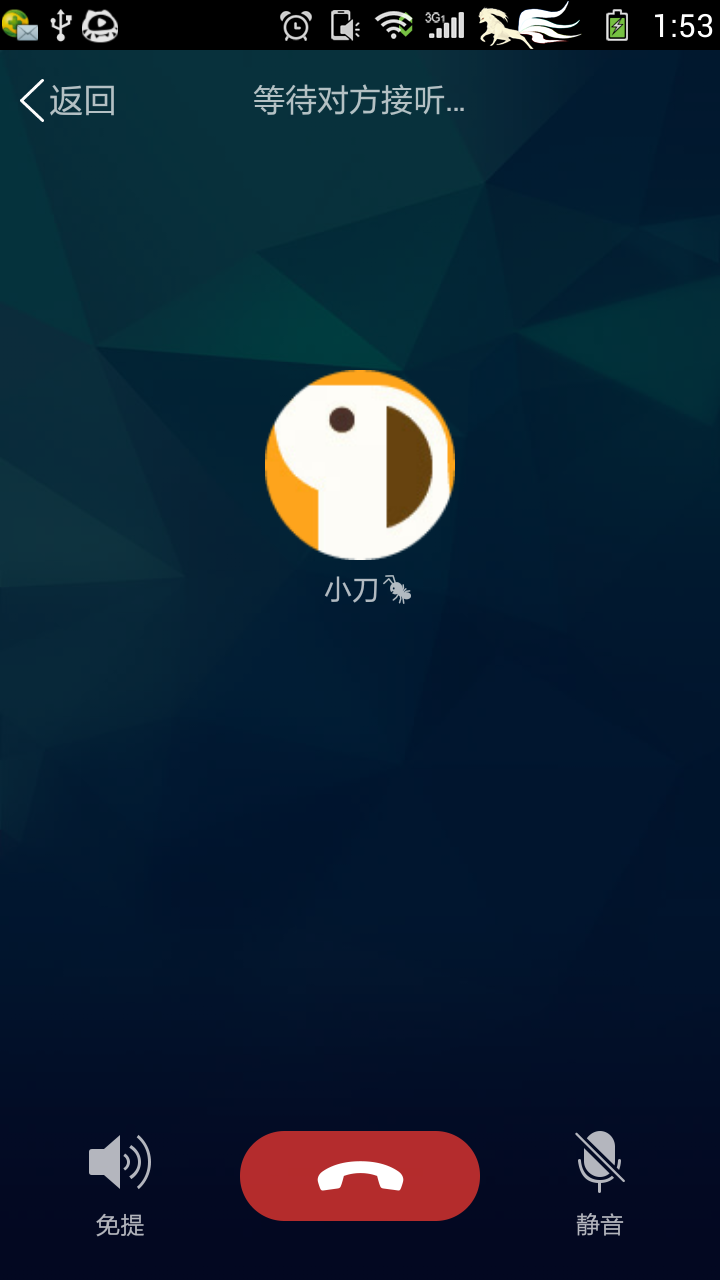Hang up the call with 小刀
This screenshot has height=1280, width=720.
[360, 1176]
